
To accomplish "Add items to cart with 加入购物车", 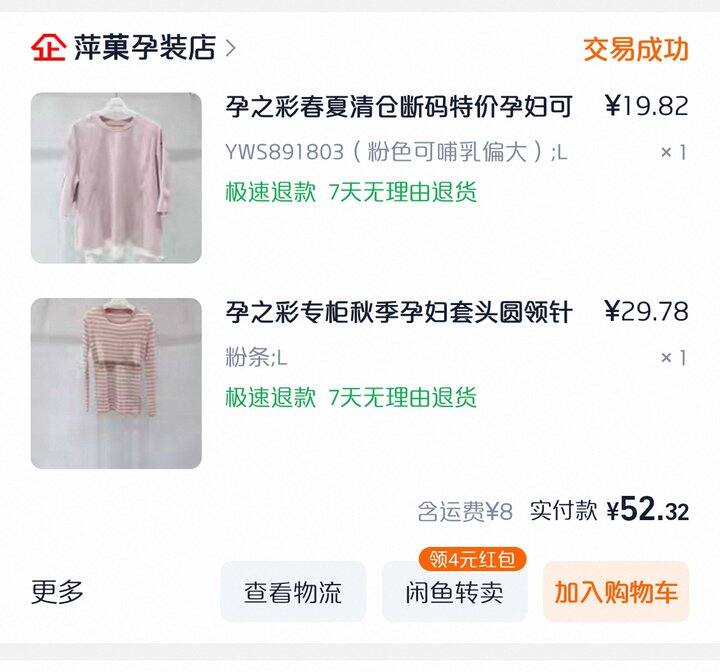I will 616,592.
